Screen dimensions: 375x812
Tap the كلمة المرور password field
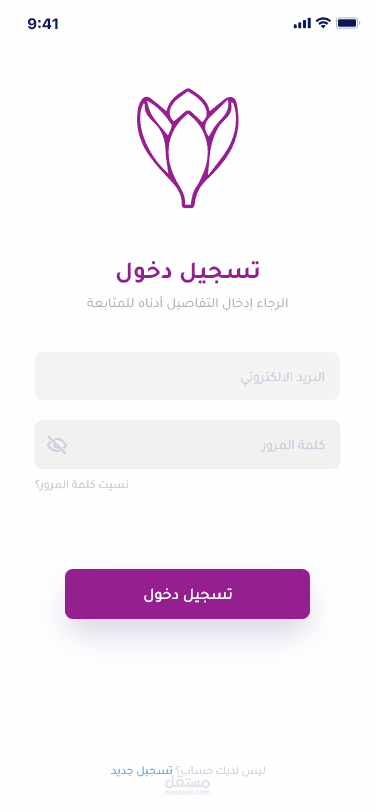[x=187, y=444]
